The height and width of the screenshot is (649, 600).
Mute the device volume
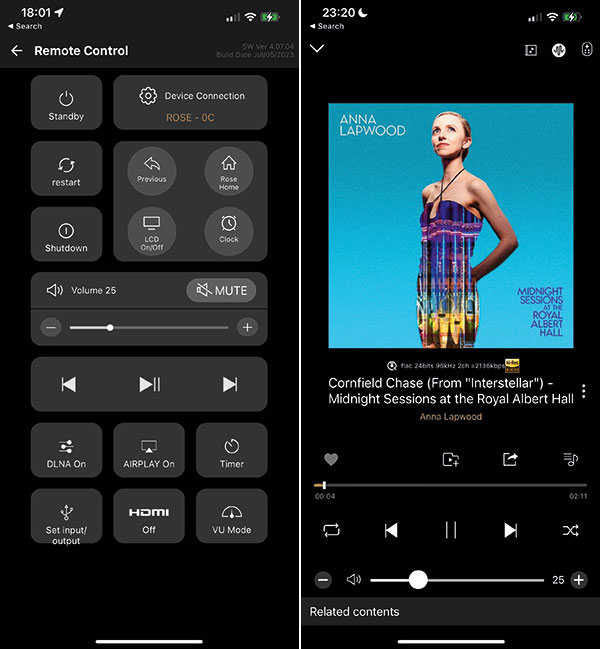pos(221,290)
